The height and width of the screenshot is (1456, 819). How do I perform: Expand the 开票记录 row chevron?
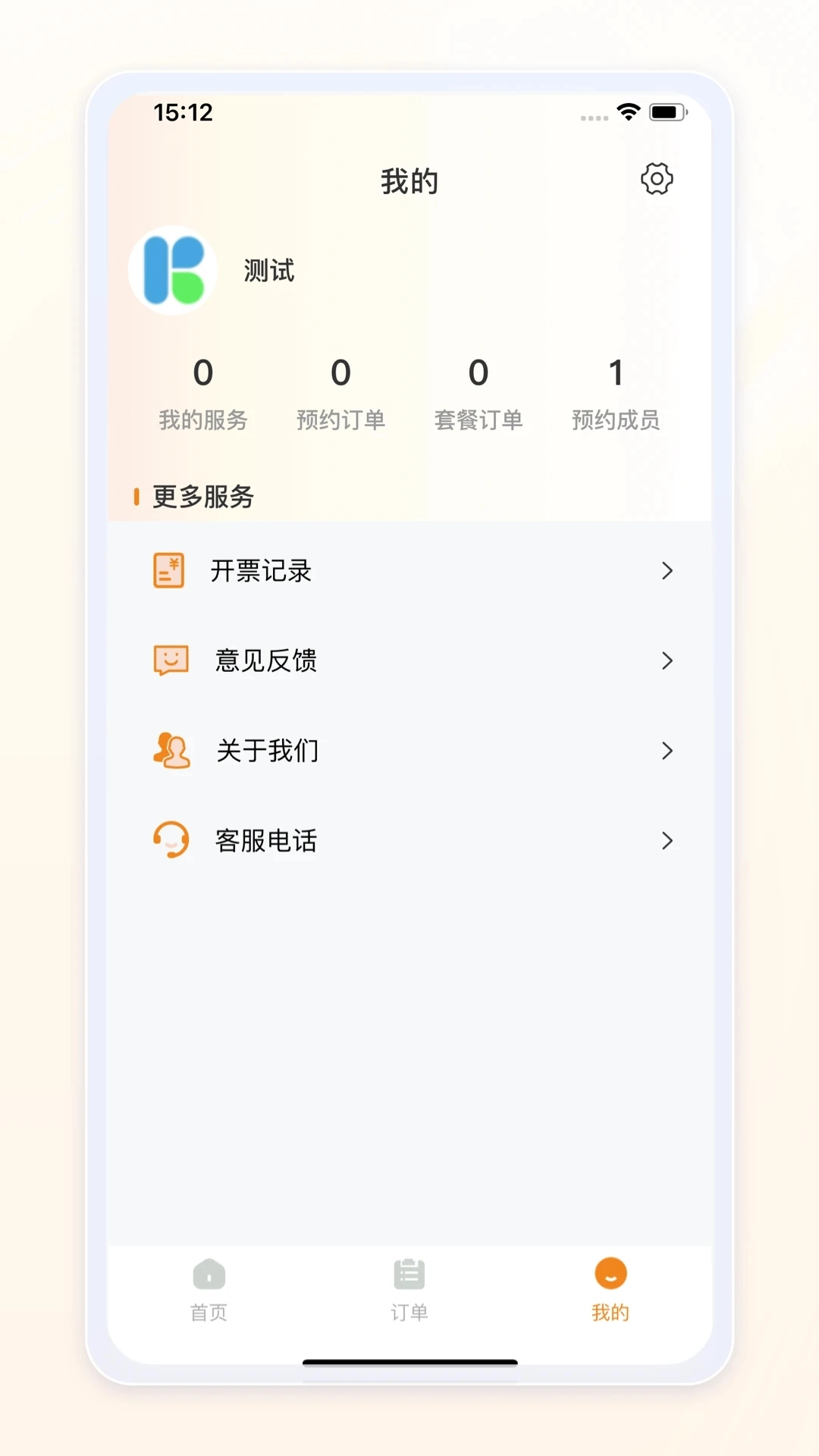pyautogui.click(x=668, y=571)
